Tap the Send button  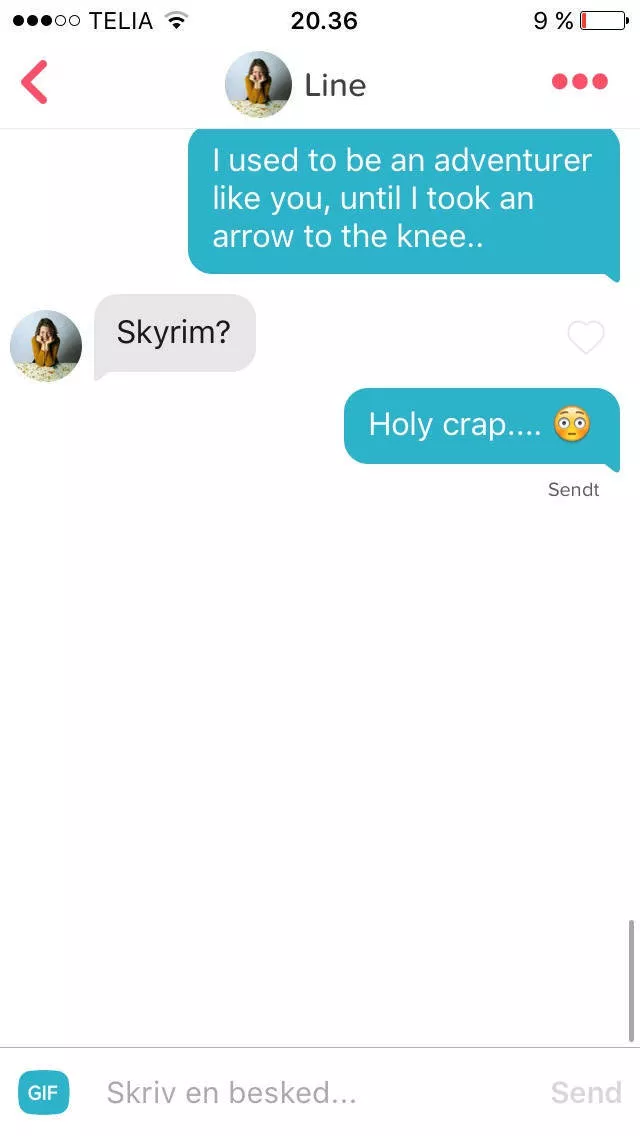tap(586, 1092)
